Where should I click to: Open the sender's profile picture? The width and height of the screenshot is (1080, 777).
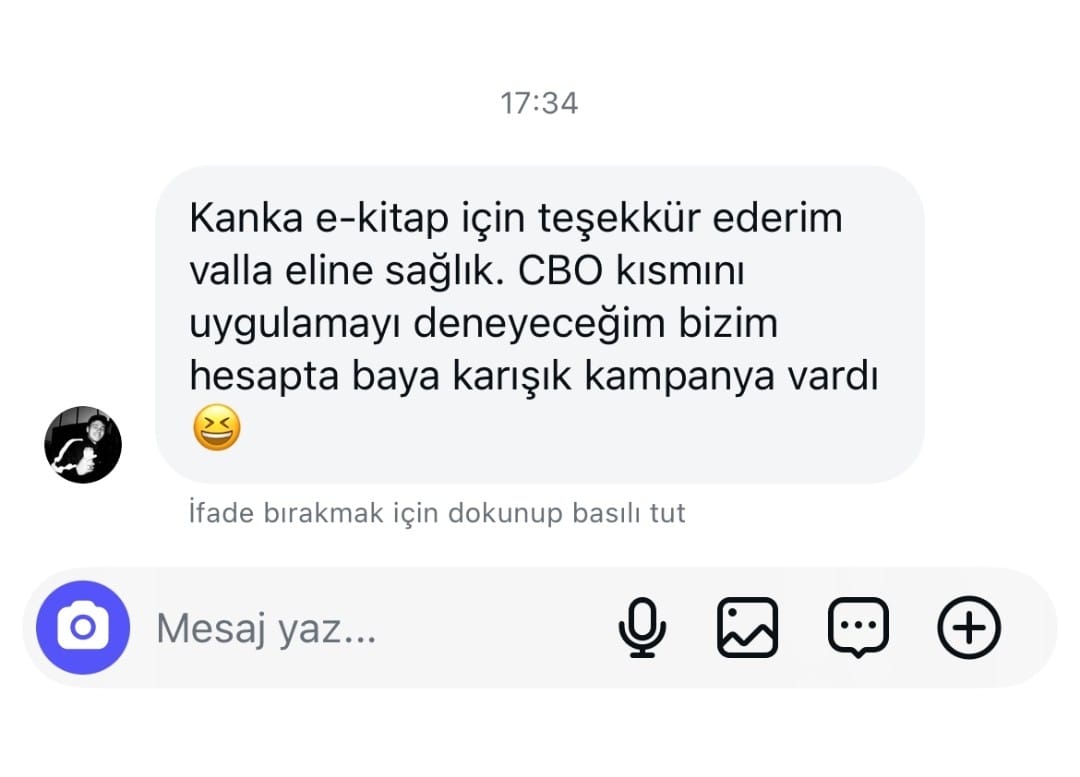pos(83,445)
